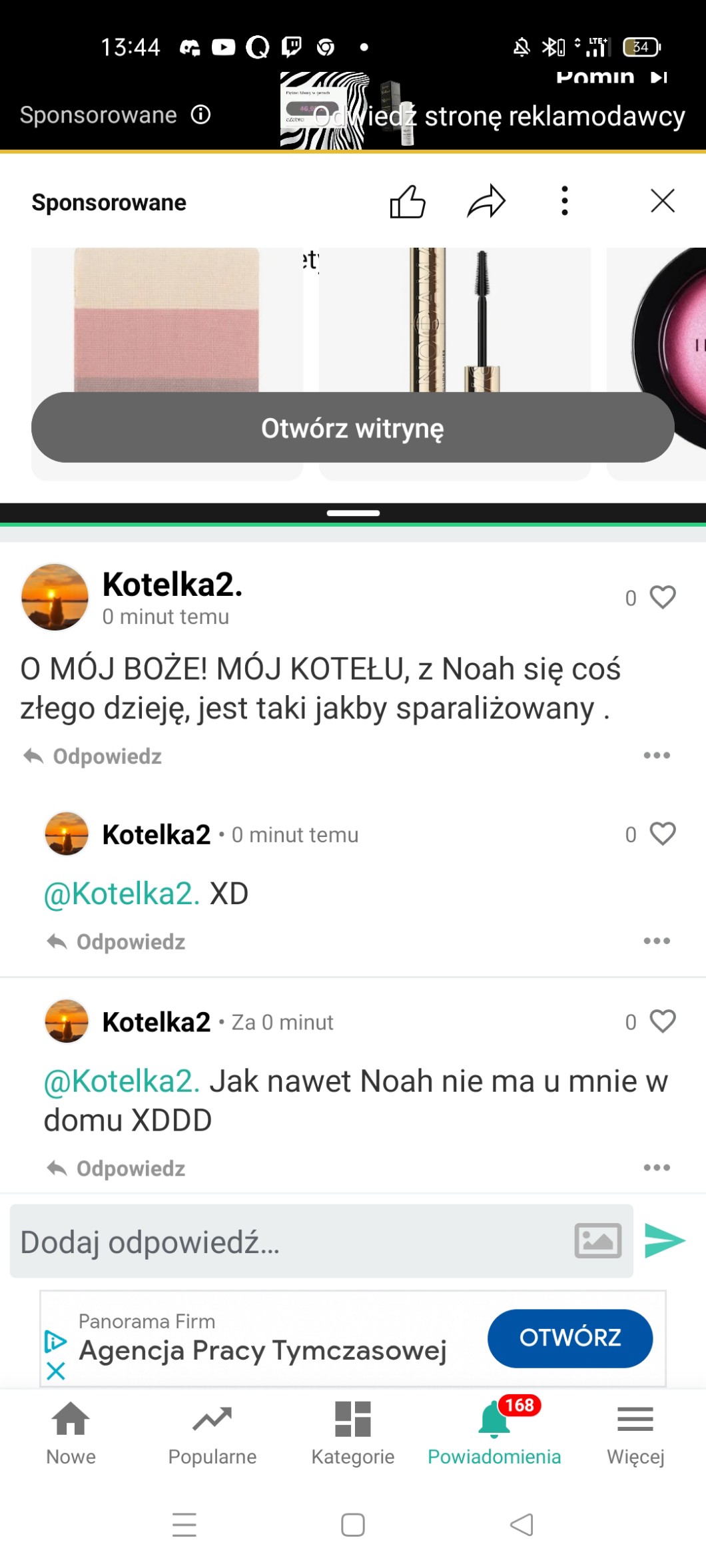Tap the Otwórz witrynę button
This screenshot has width=706, height=1568.
[x=352, y=427]
